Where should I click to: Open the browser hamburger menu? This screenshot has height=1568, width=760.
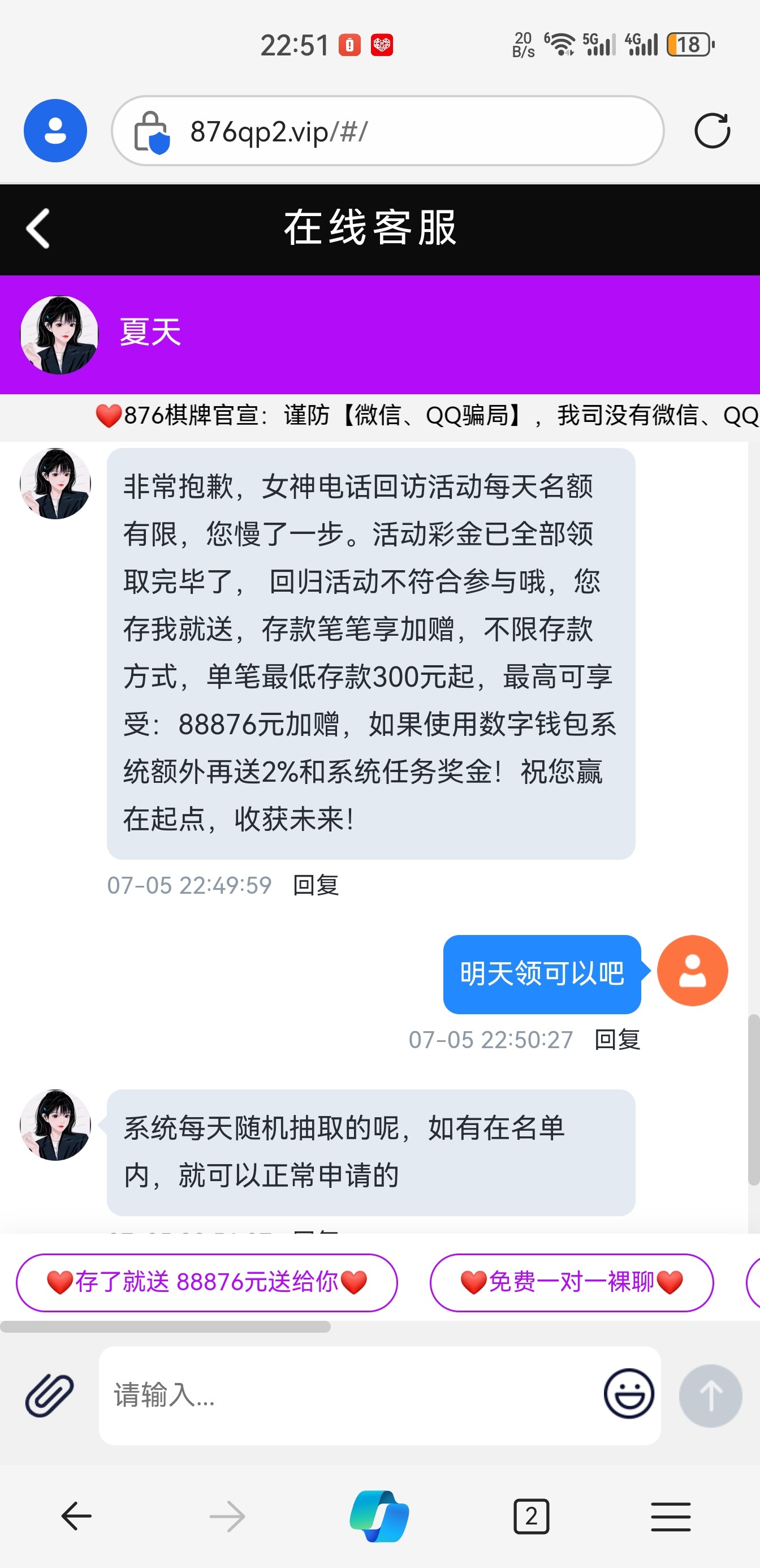671,1515
